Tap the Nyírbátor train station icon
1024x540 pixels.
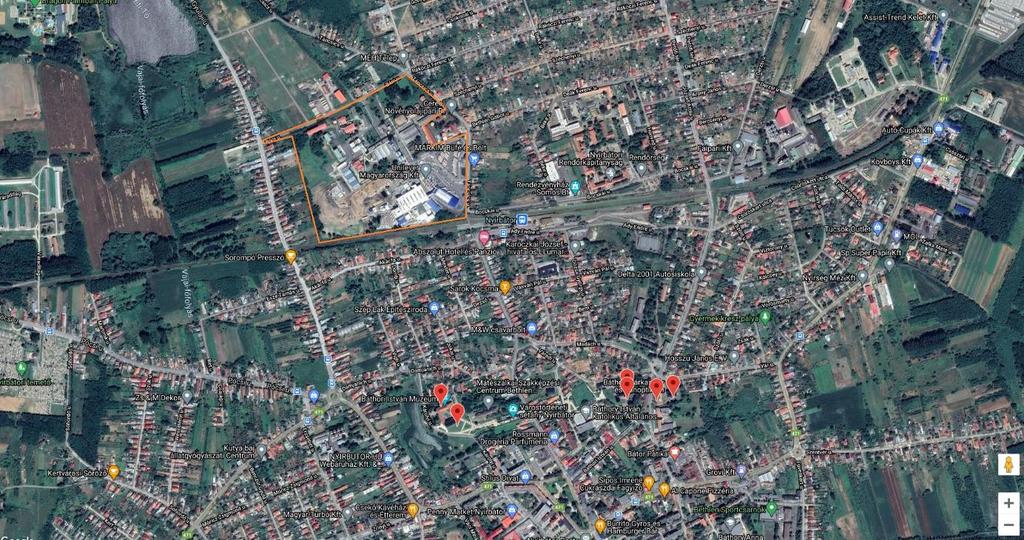[523, 219]
